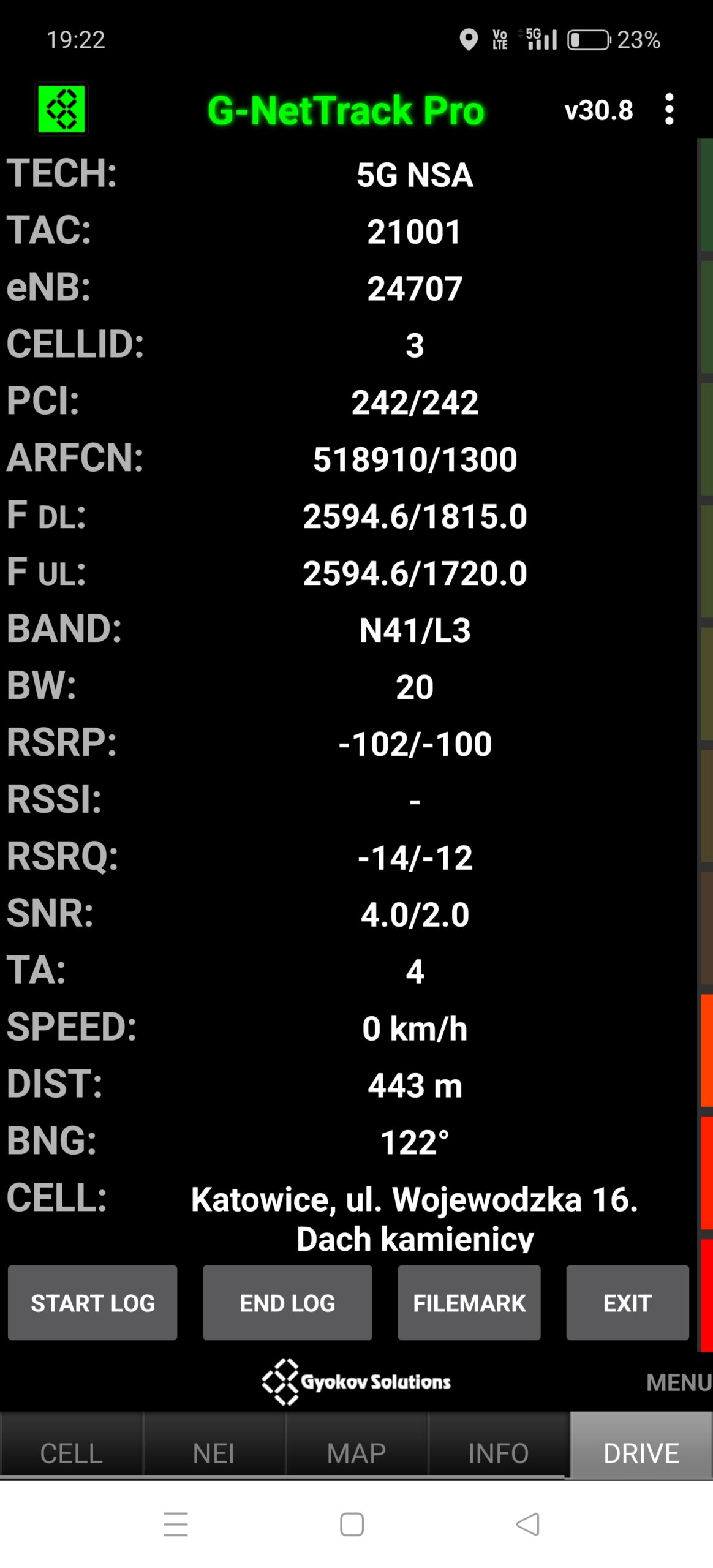Open the three-dot overflow menu

669,110
